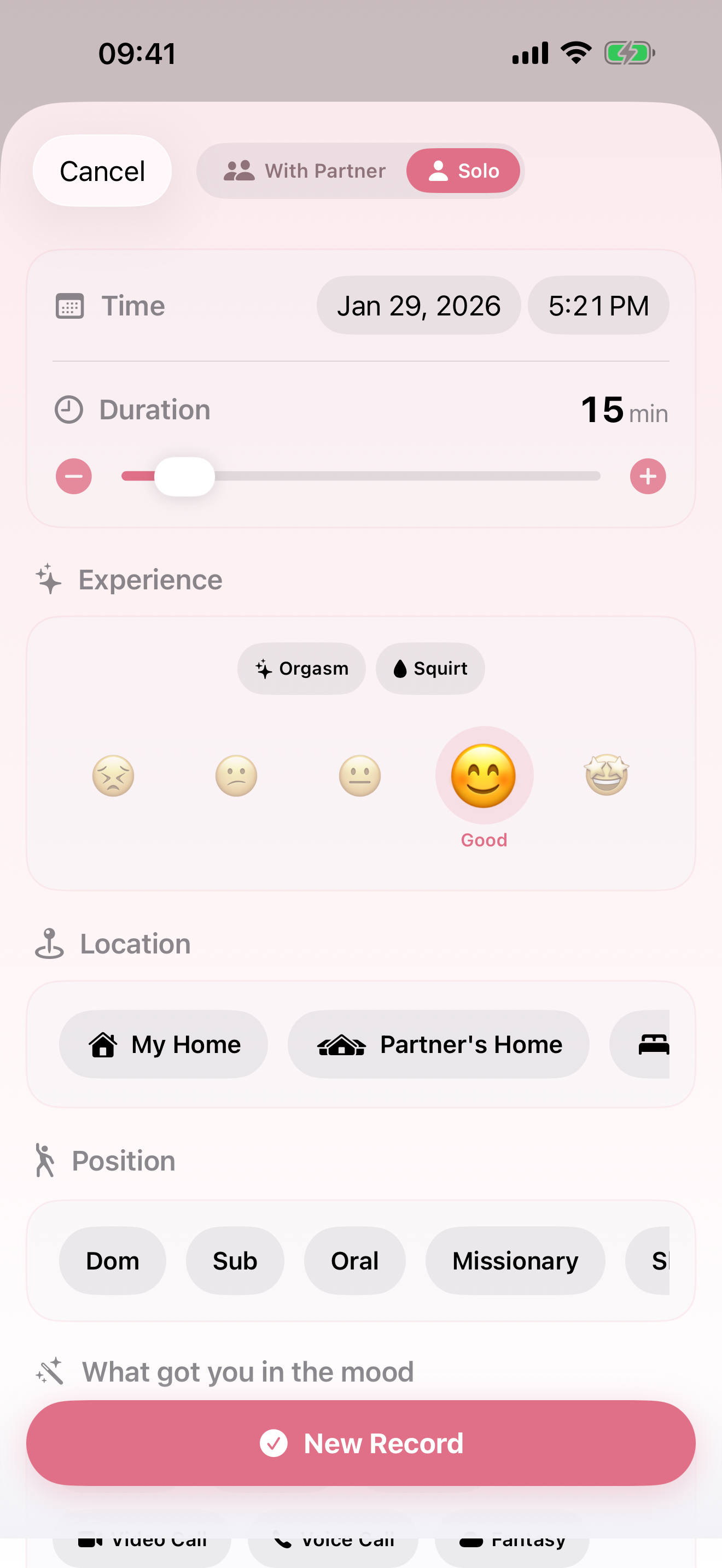Select My Home as location

coord(163,1045)
